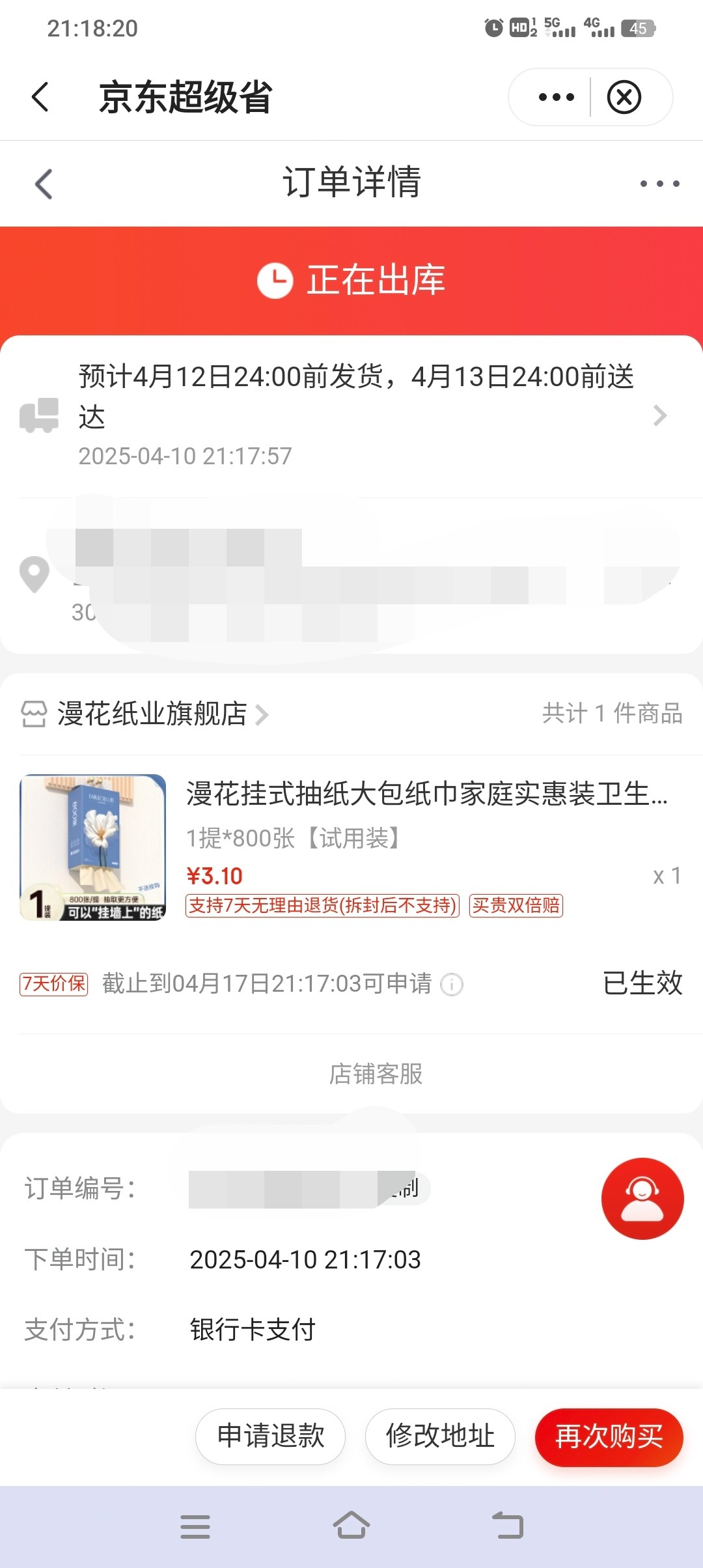
Task: Show 7天价保 info tooltip
Action: pos(452,985)
